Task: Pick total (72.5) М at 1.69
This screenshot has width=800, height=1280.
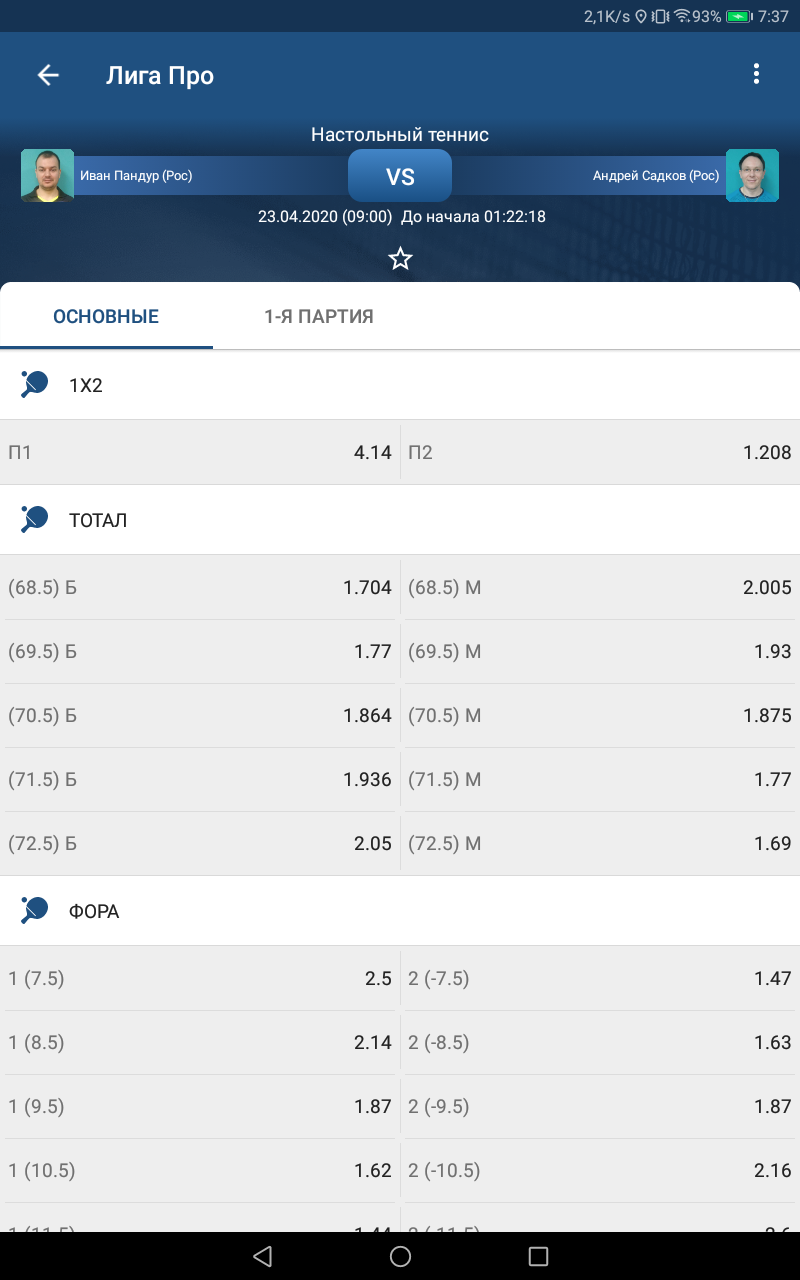Action: point(600,844)
